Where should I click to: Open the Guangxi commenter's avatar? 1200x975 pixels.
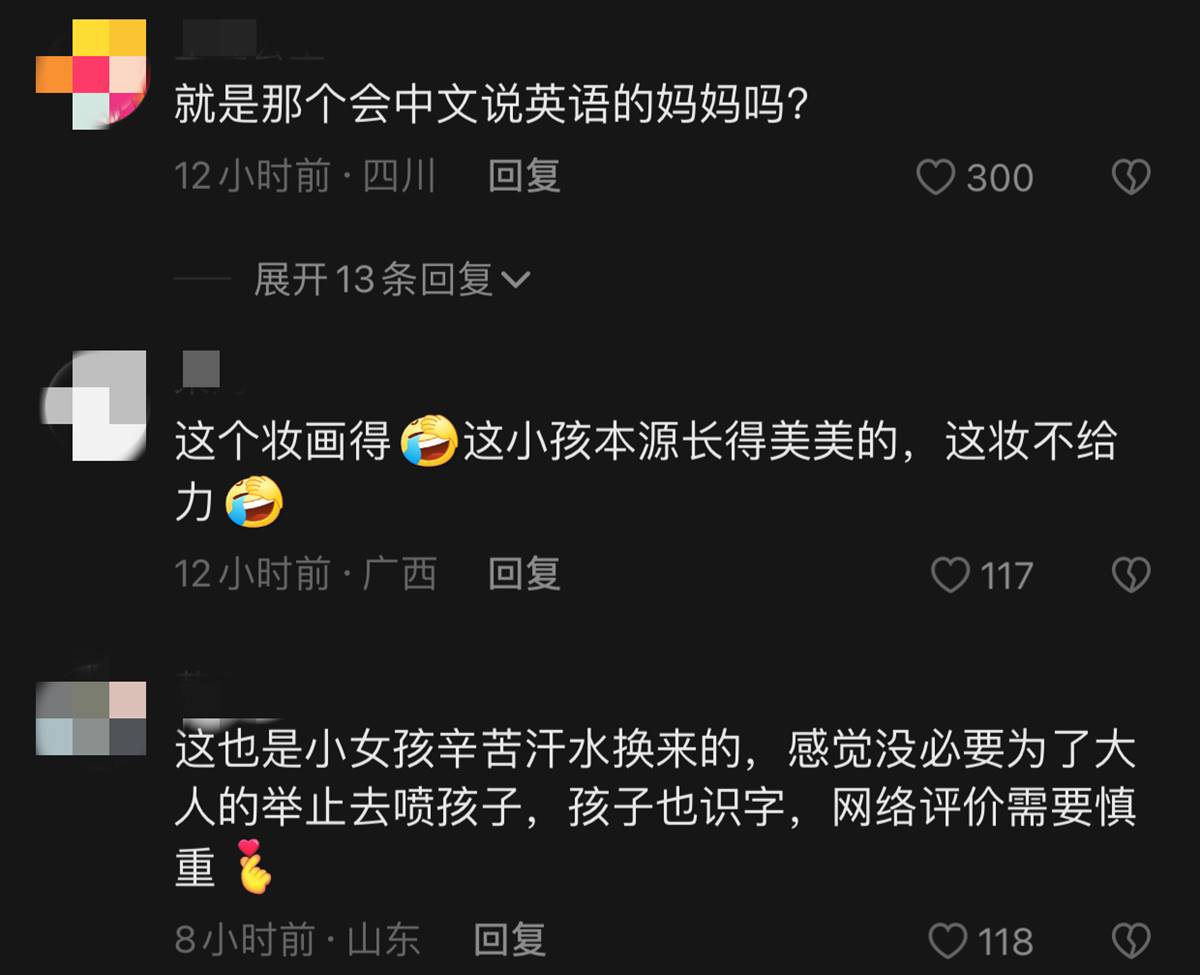pos(92,405)
